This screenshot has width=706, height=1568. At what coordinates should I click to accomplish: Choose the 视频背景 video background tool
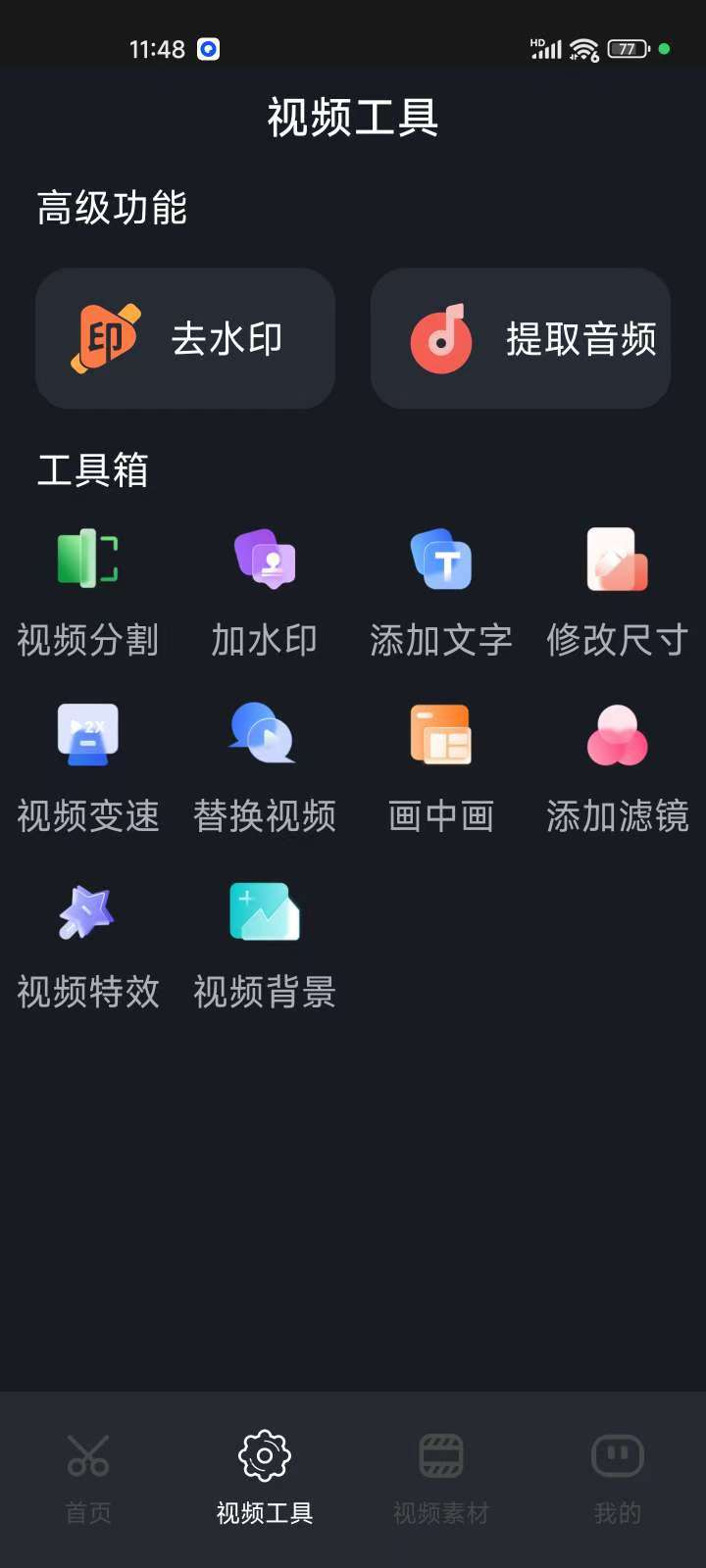click(265, 945)
